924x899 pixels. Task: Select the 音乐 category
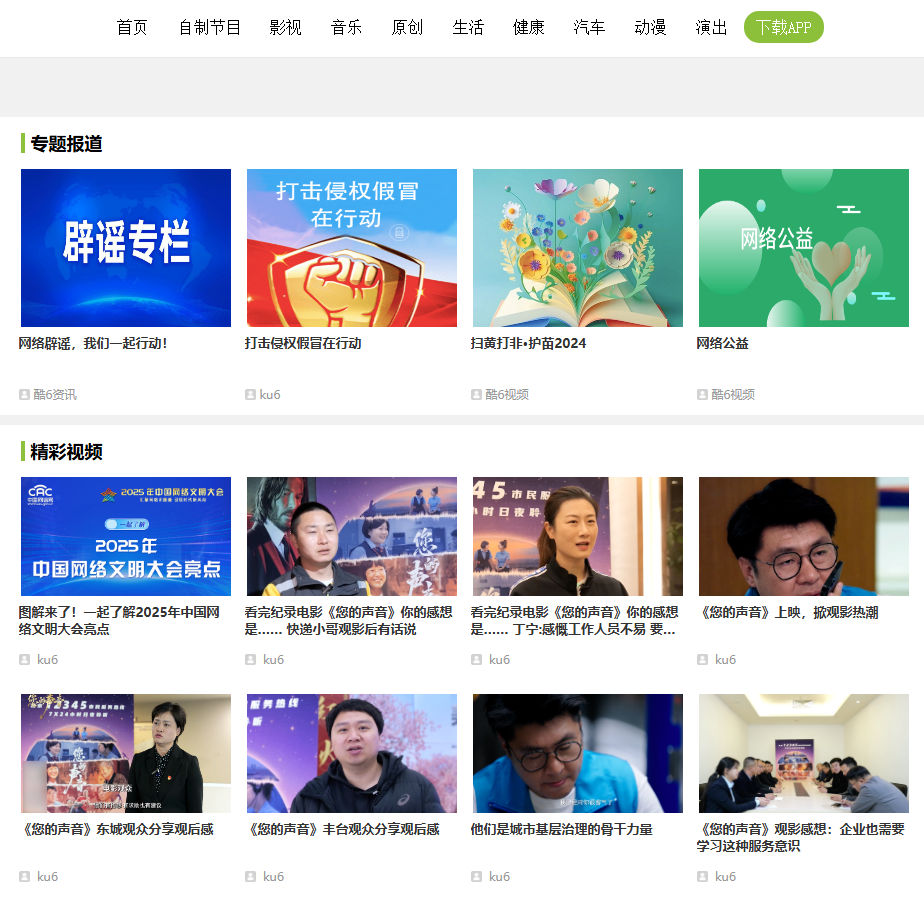(346, 27)
